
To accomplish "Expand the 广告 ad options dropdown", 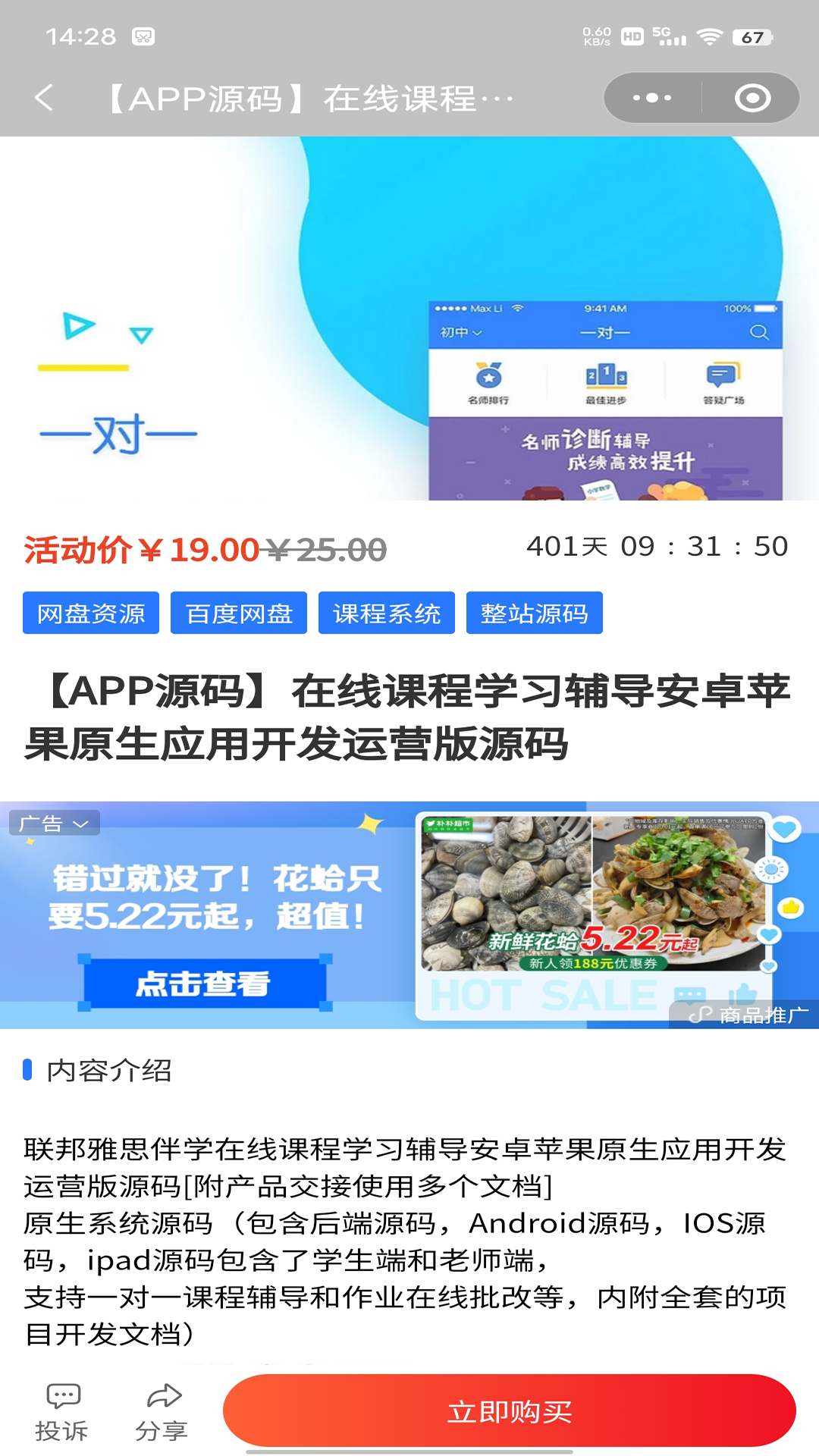I will click(x=55, y=824).
